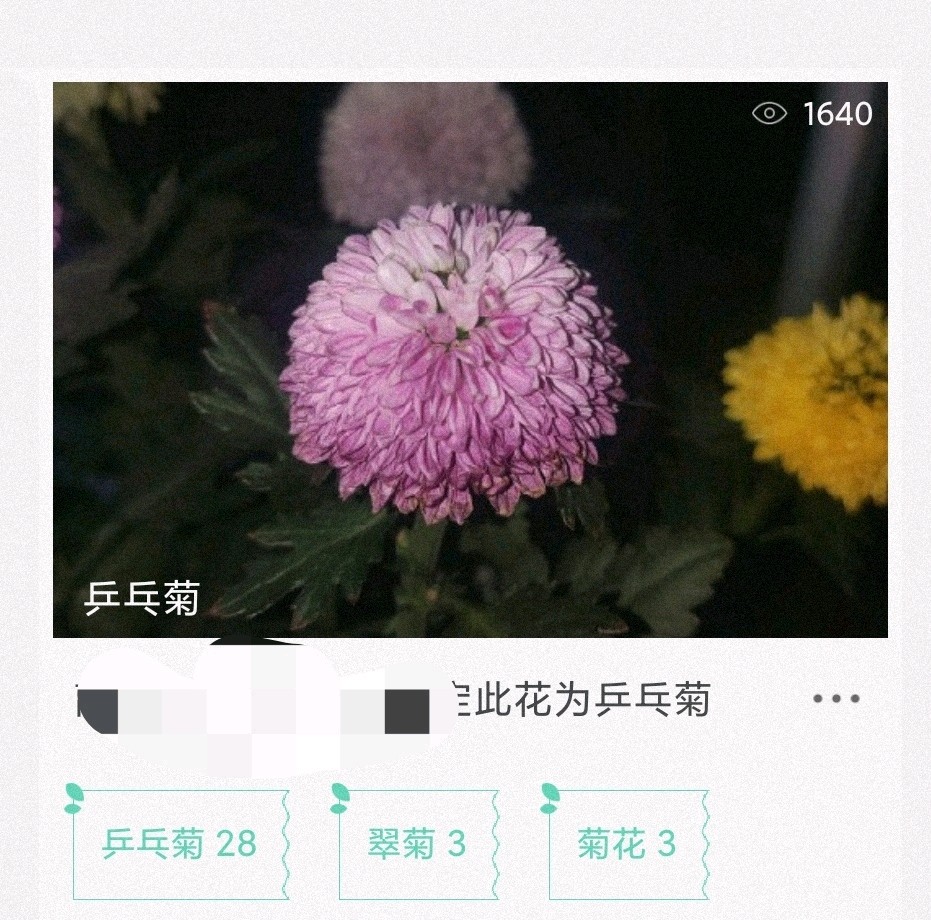Viewport: 931px width, 920px height.
Task: Choose the 翠菊 3 tag chip
Action: pyautogui.click(x=417, y=845)
